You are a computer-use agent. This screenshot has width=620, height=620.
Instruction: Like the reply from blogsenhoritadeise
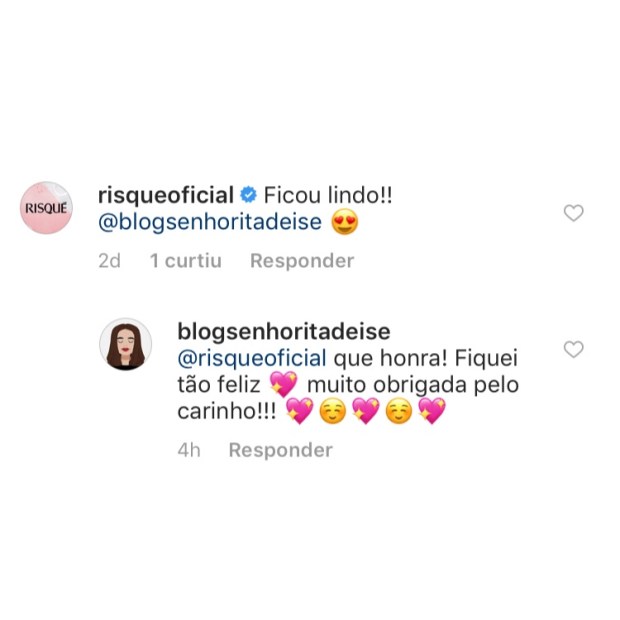(573, 349)
